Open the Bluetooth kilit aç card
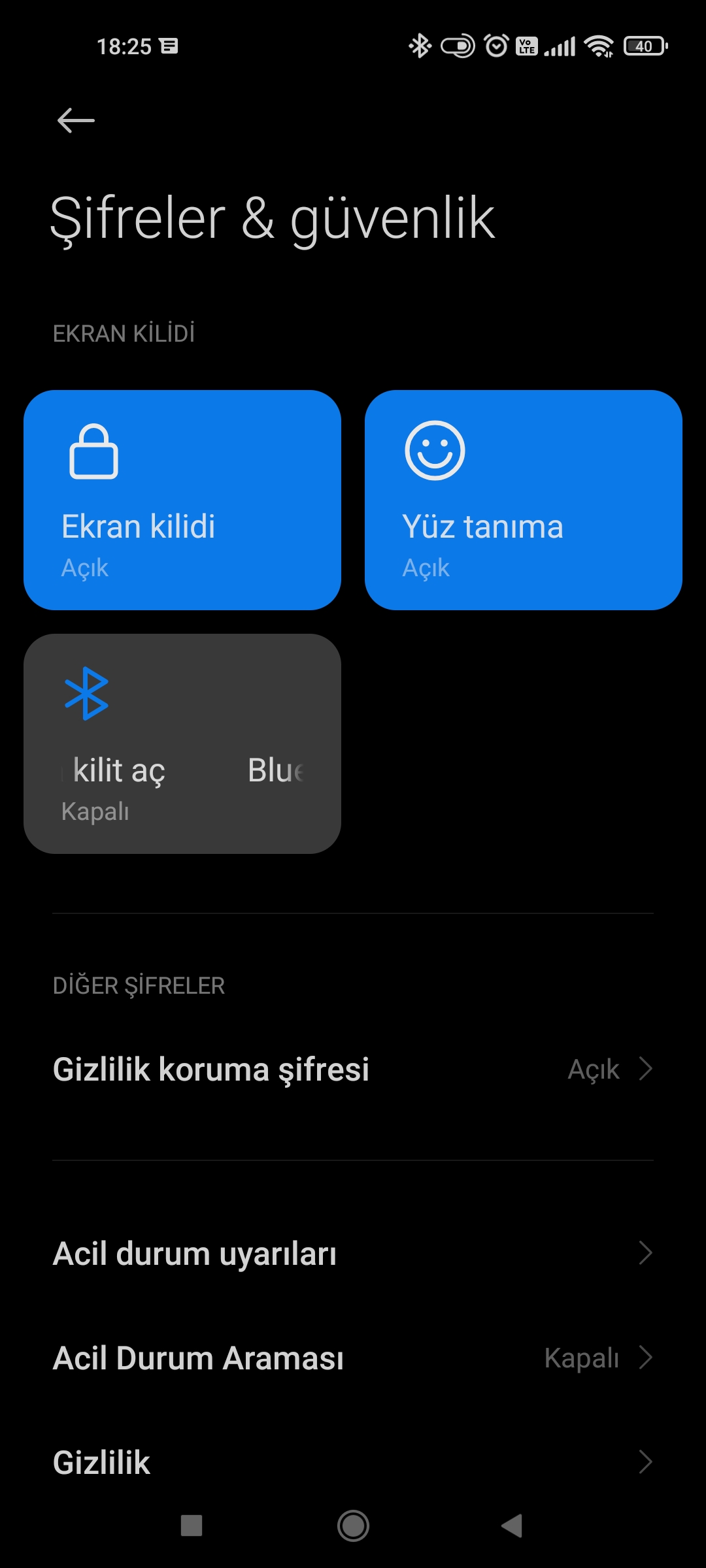 (x=182, y=743)
